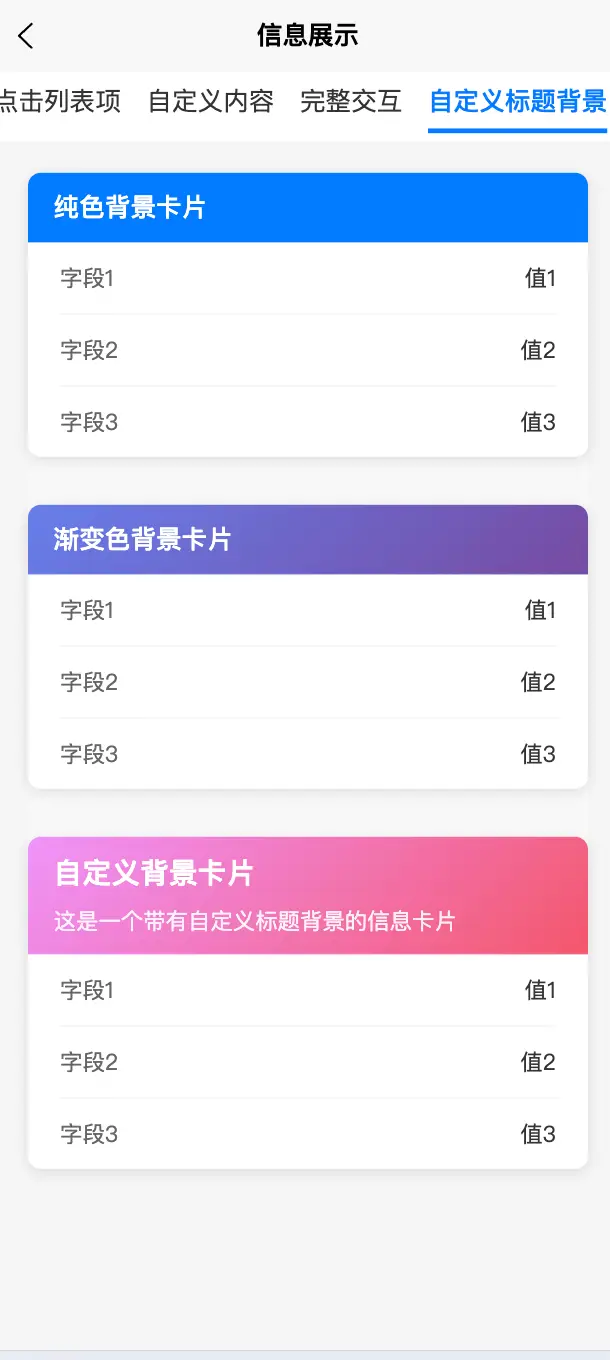This screenshot has height=1360, width=610.
Task: Switch to the 点击列表项 tab
Action: 60,101
